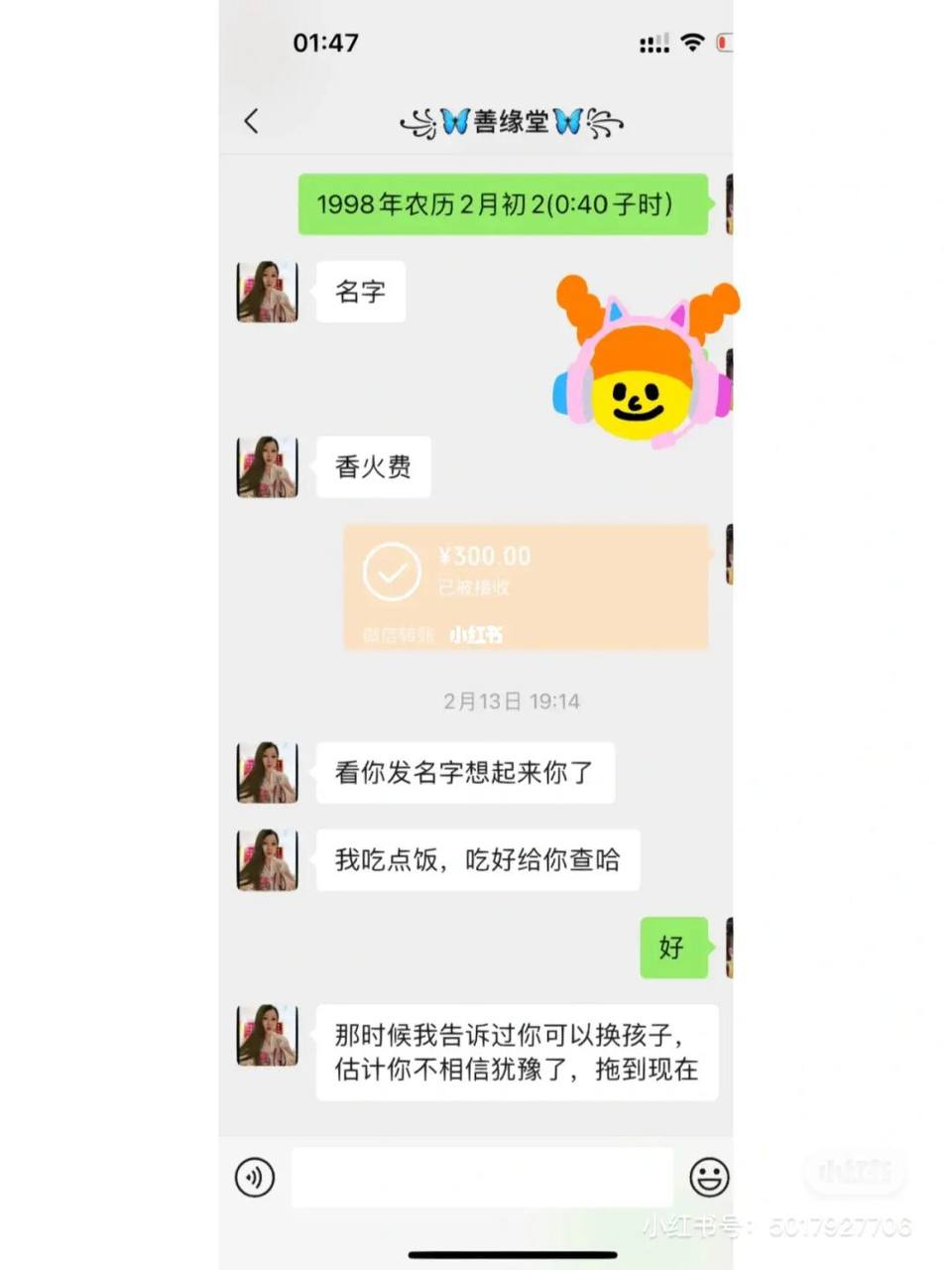Screen dimensions: 952x1270
Task: Tap your own avatar beside the 好 message
Action: 732,948
